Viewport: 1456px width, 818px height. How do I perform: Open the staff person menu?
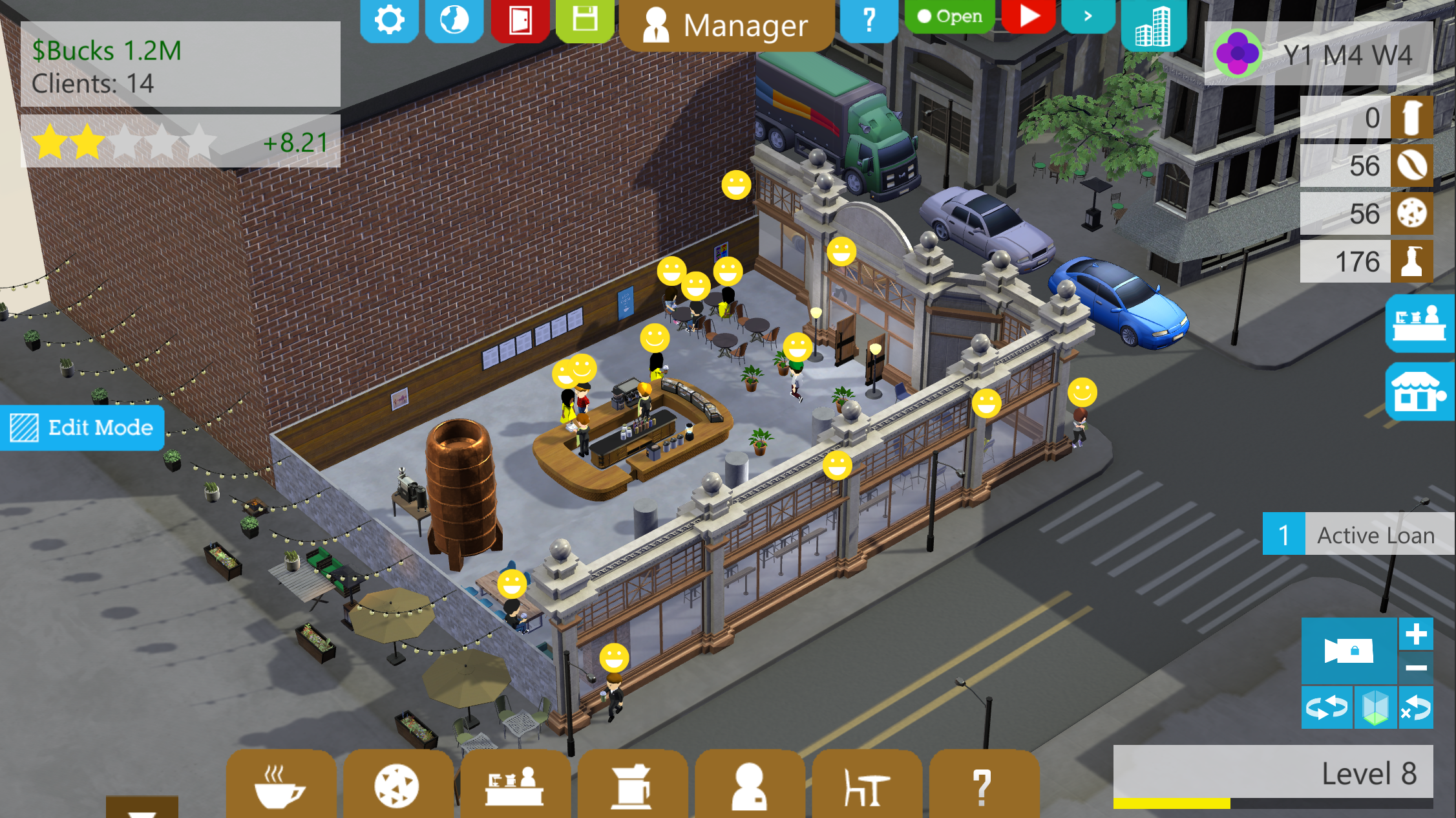point(749,786)
